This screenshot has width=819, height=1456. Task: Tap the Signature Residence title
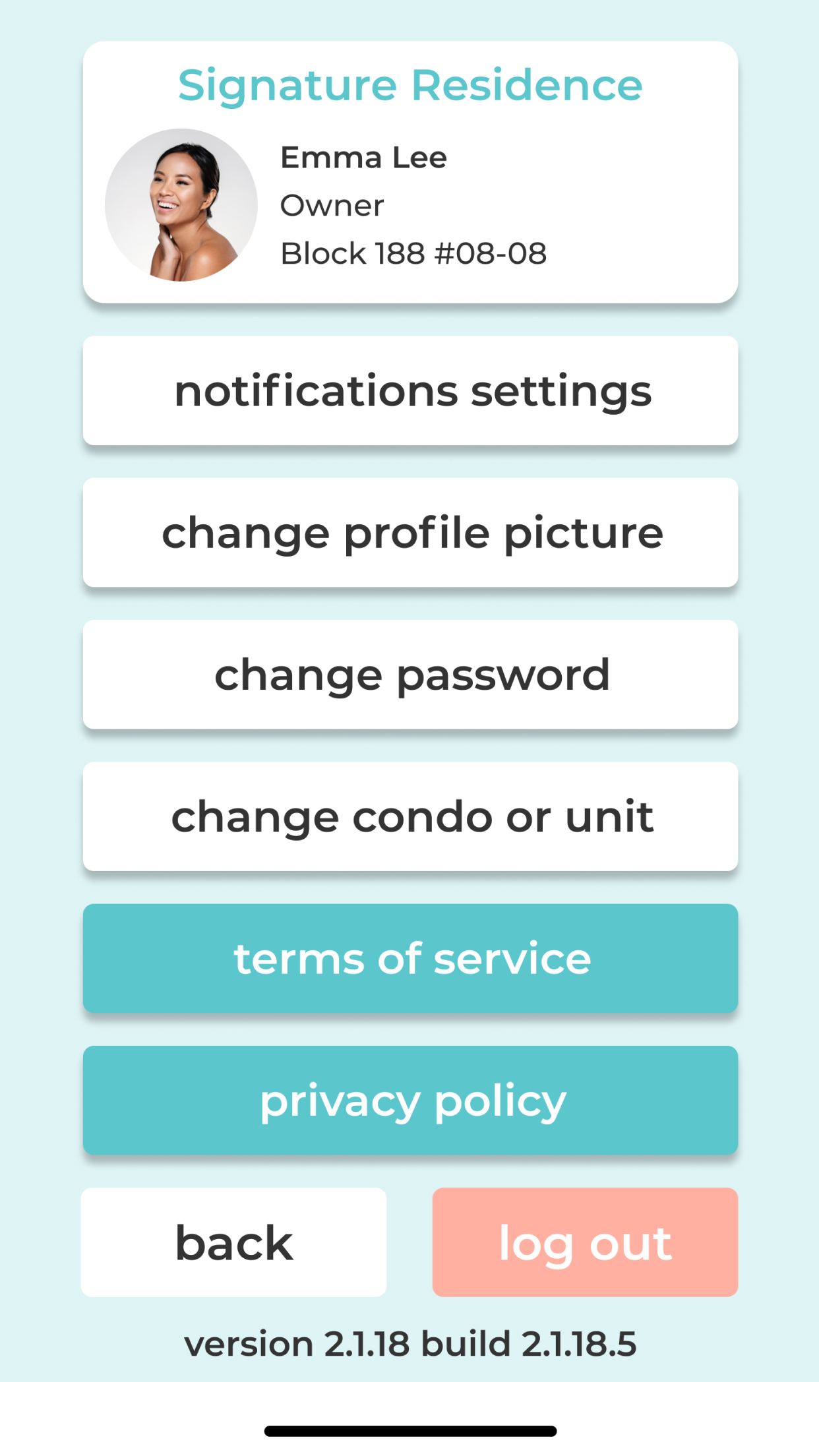[409, 84]
